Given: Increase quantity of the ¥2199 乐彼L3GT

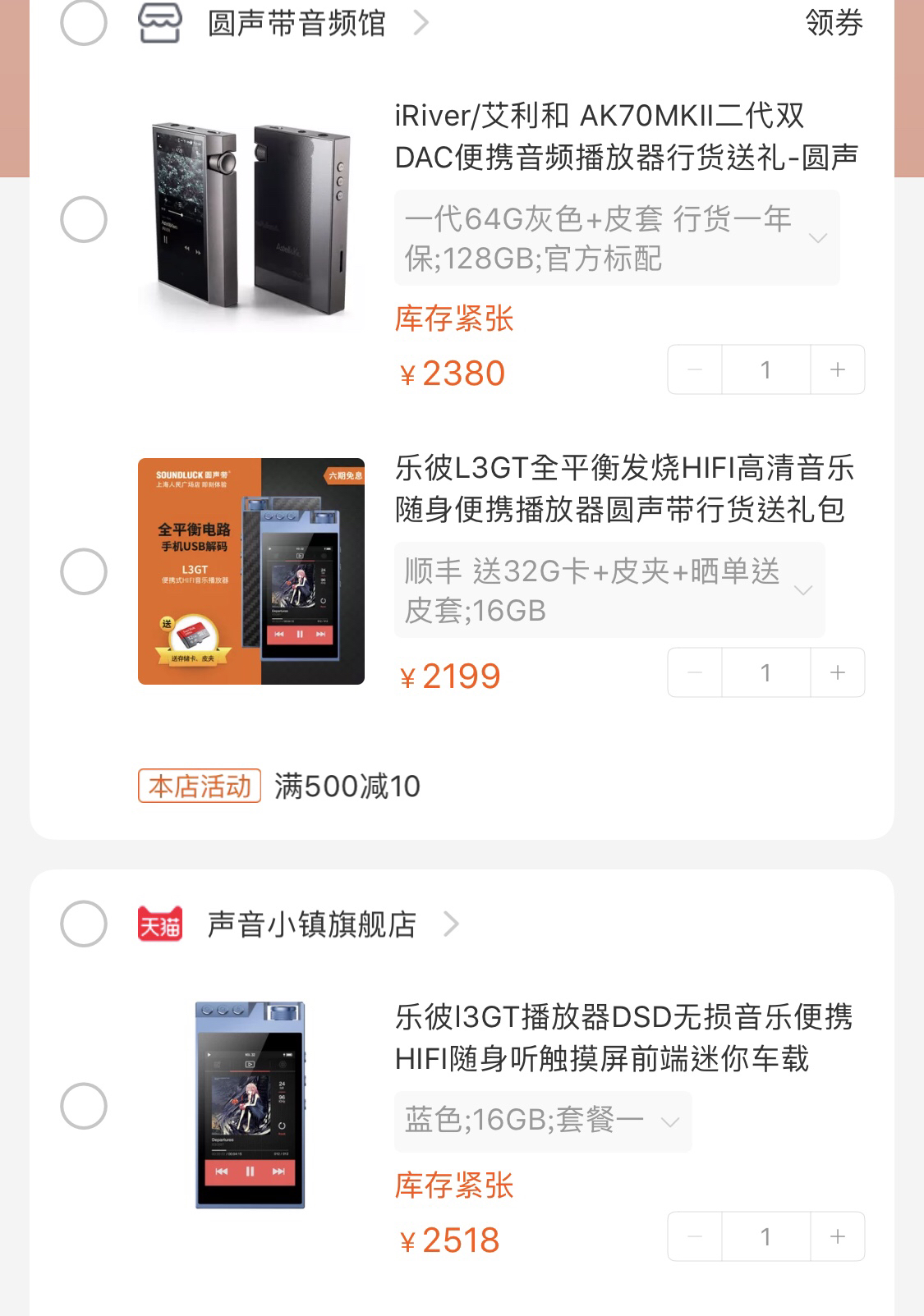Looking at the screenshot, I should click(x=837, y=673).
